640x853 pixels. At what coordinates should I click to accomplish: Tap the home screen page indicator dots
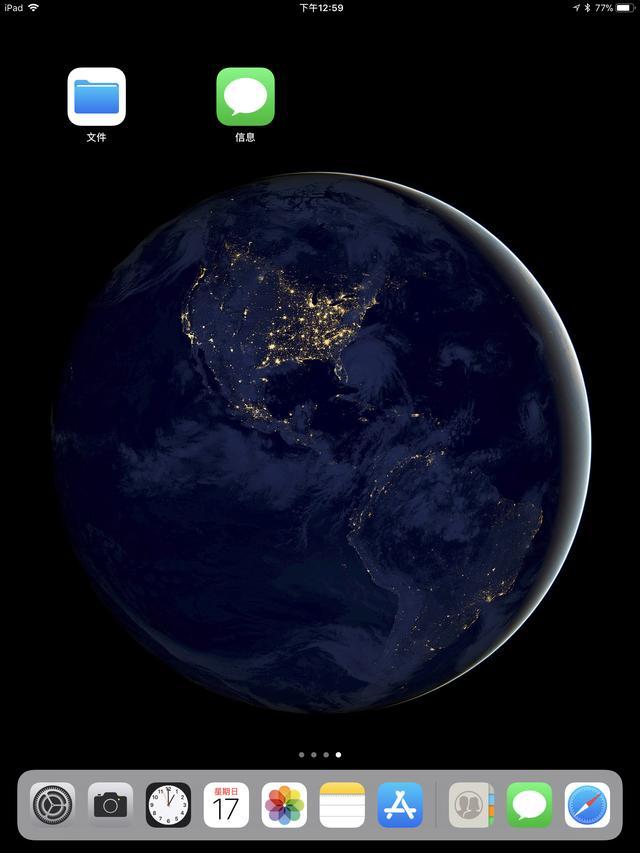pos(319,755)
